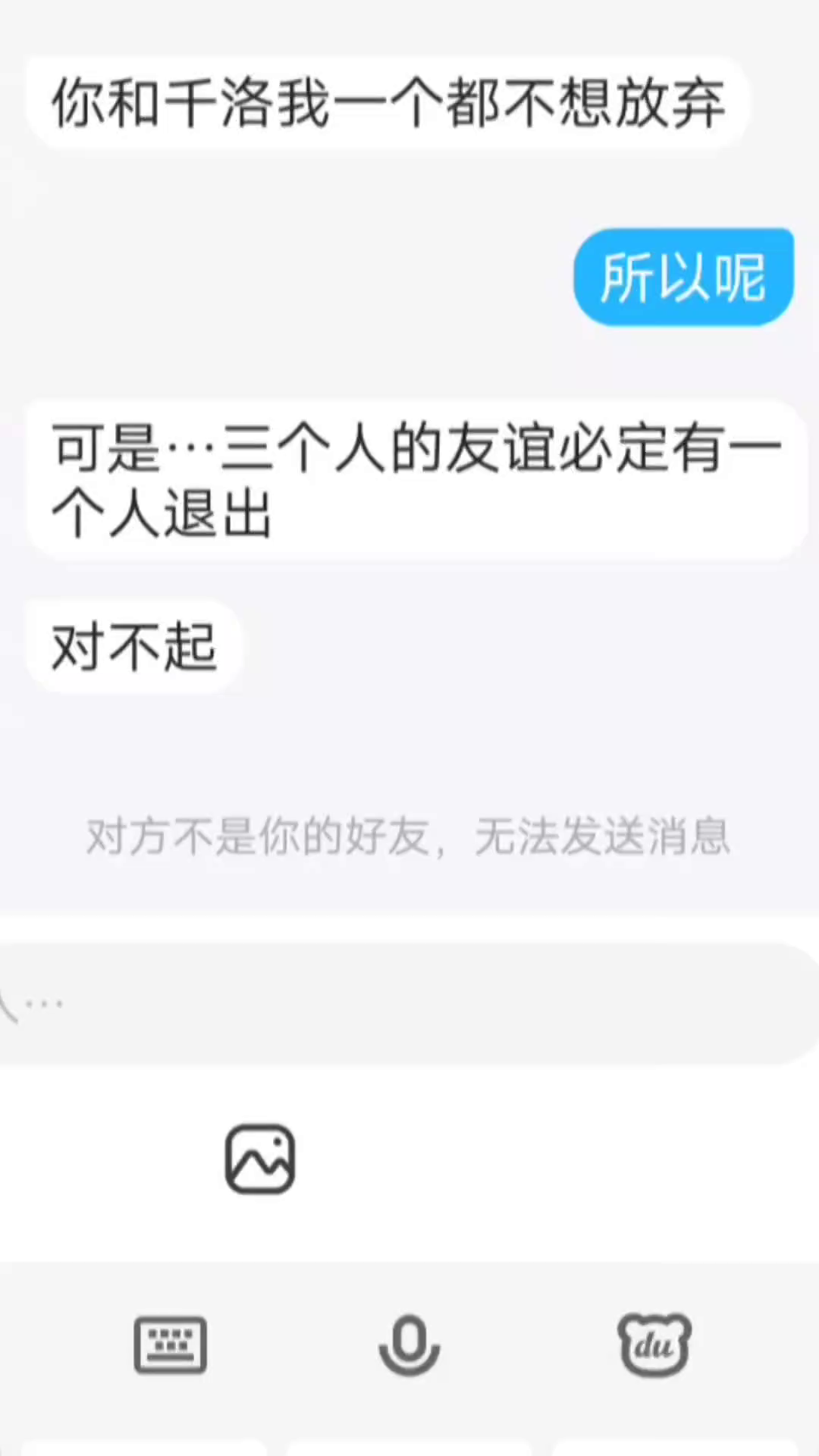Open the Baidu du bear icon

(654, 1345)
